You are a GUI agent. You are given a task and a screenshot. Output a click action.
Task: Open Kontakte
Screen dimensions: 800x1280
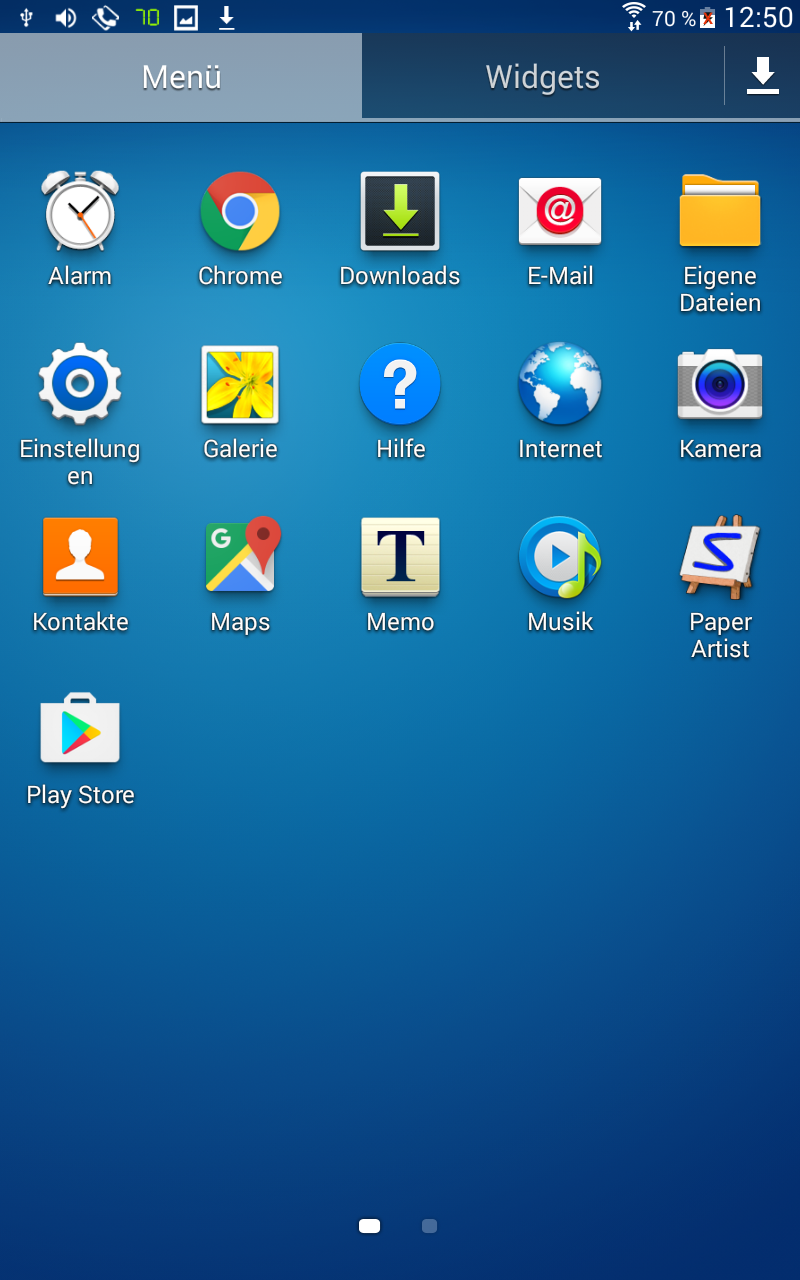point(80,558)
